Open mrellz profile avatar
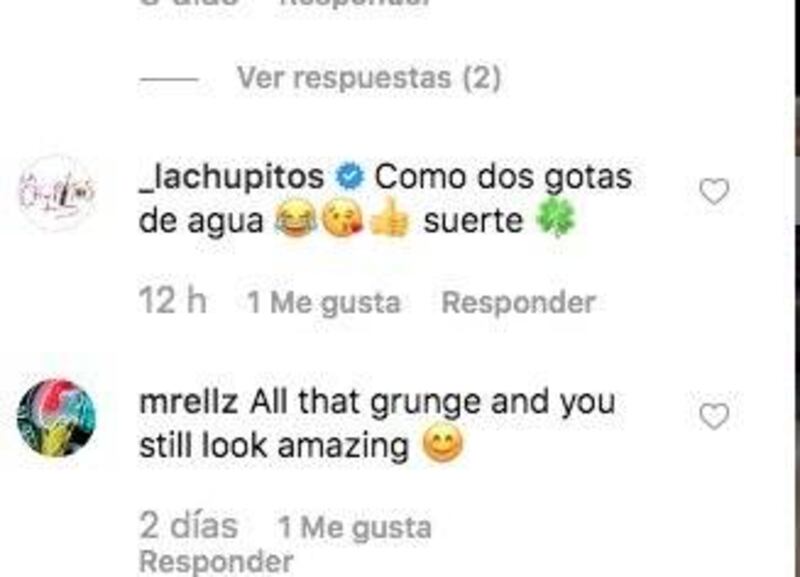Screen dimensions: 800x577 point(56,418)
